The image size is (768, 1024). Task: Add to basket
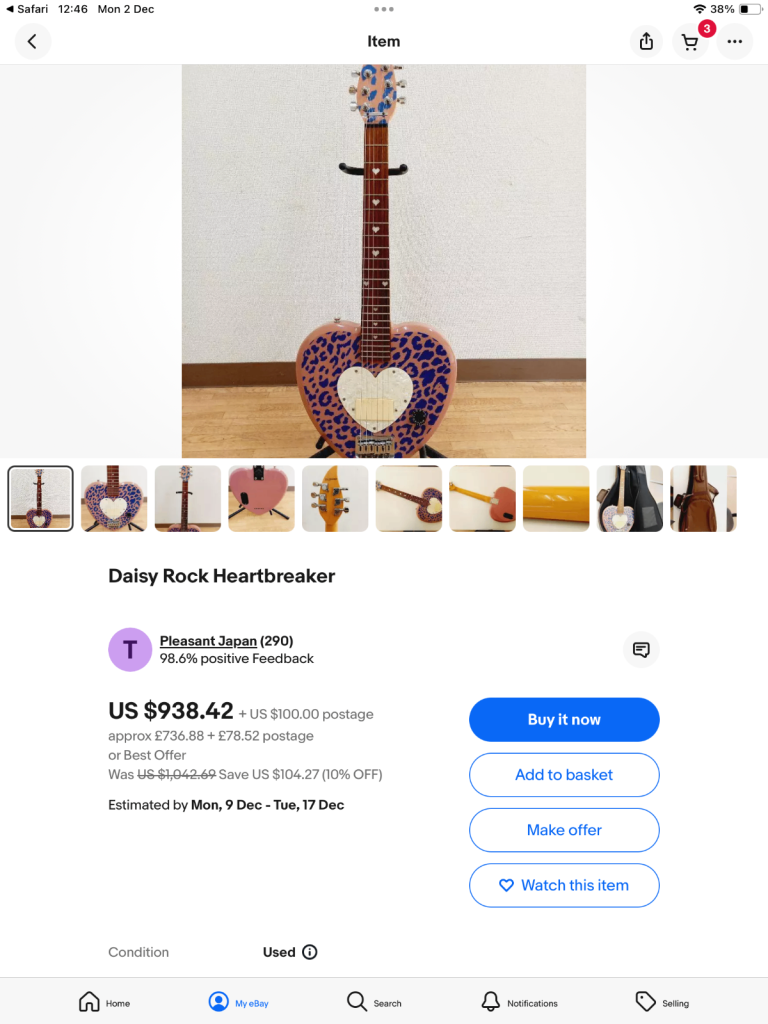[x=564, y=775]
